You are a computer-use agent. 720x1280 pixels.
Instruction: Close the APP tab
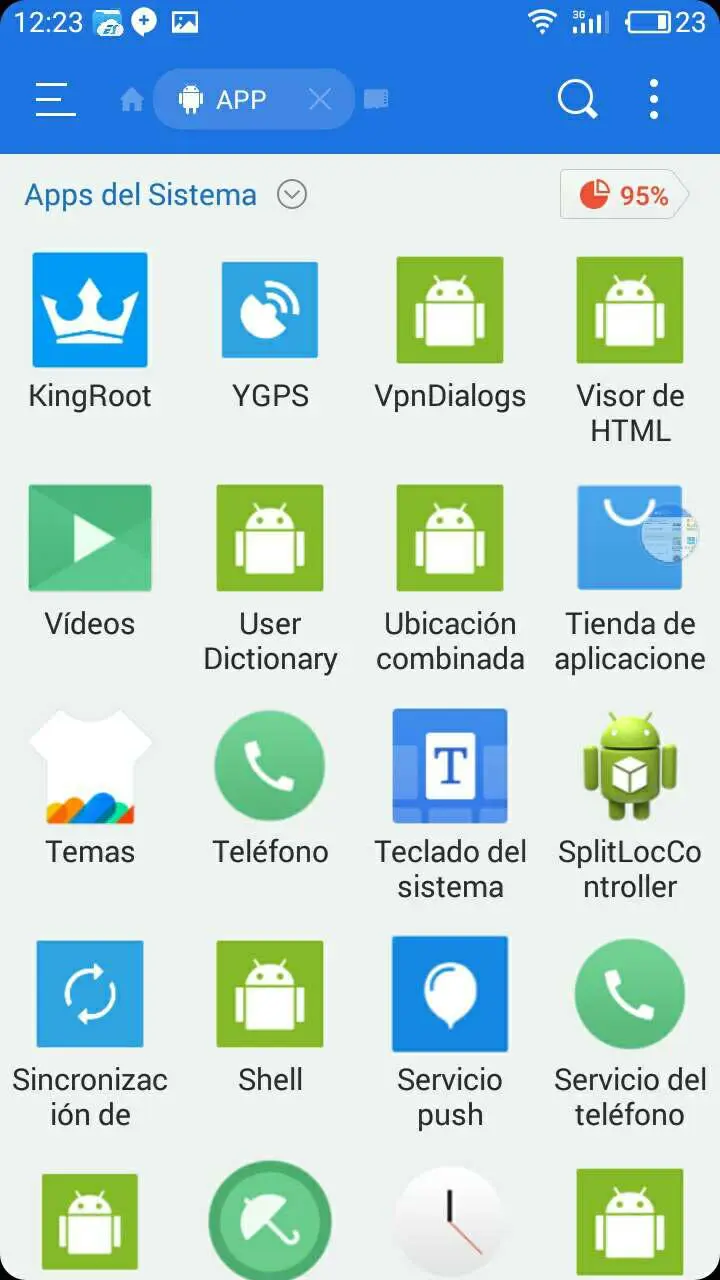319,99
